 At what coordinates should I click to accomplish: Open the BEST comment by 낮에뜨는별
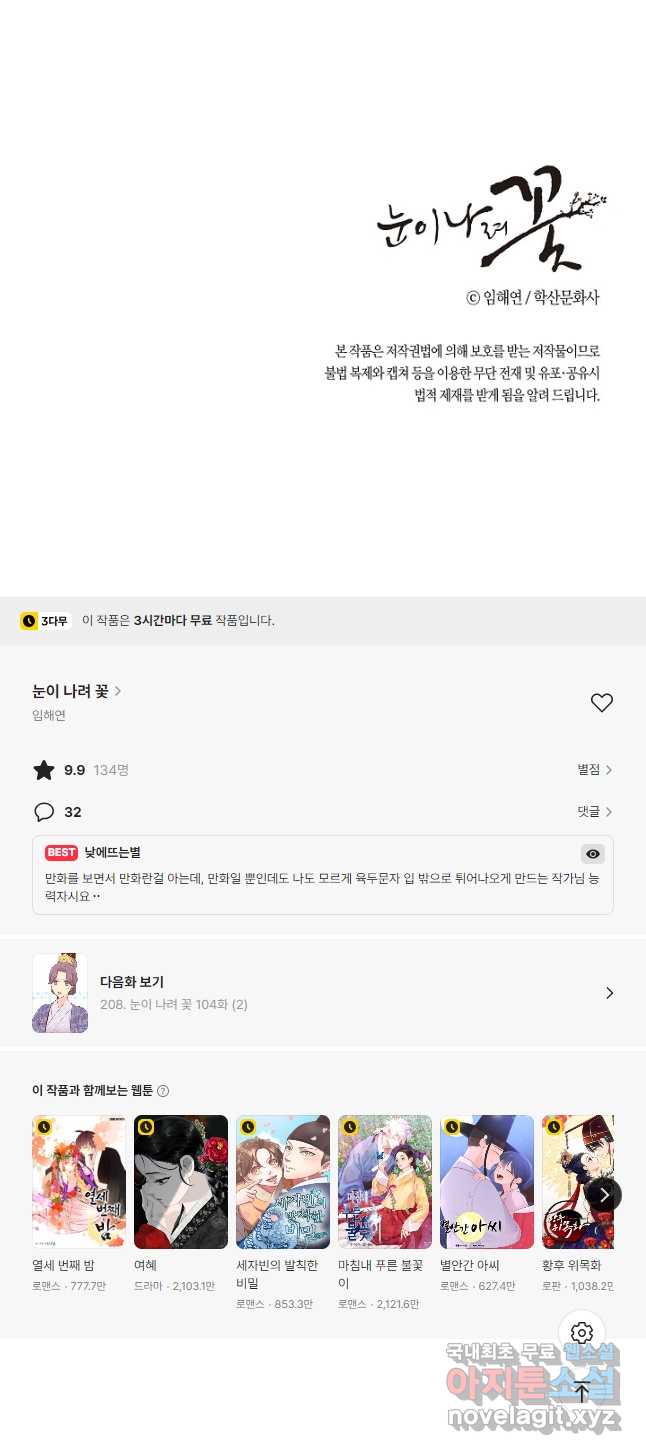(x=323, y=875)
